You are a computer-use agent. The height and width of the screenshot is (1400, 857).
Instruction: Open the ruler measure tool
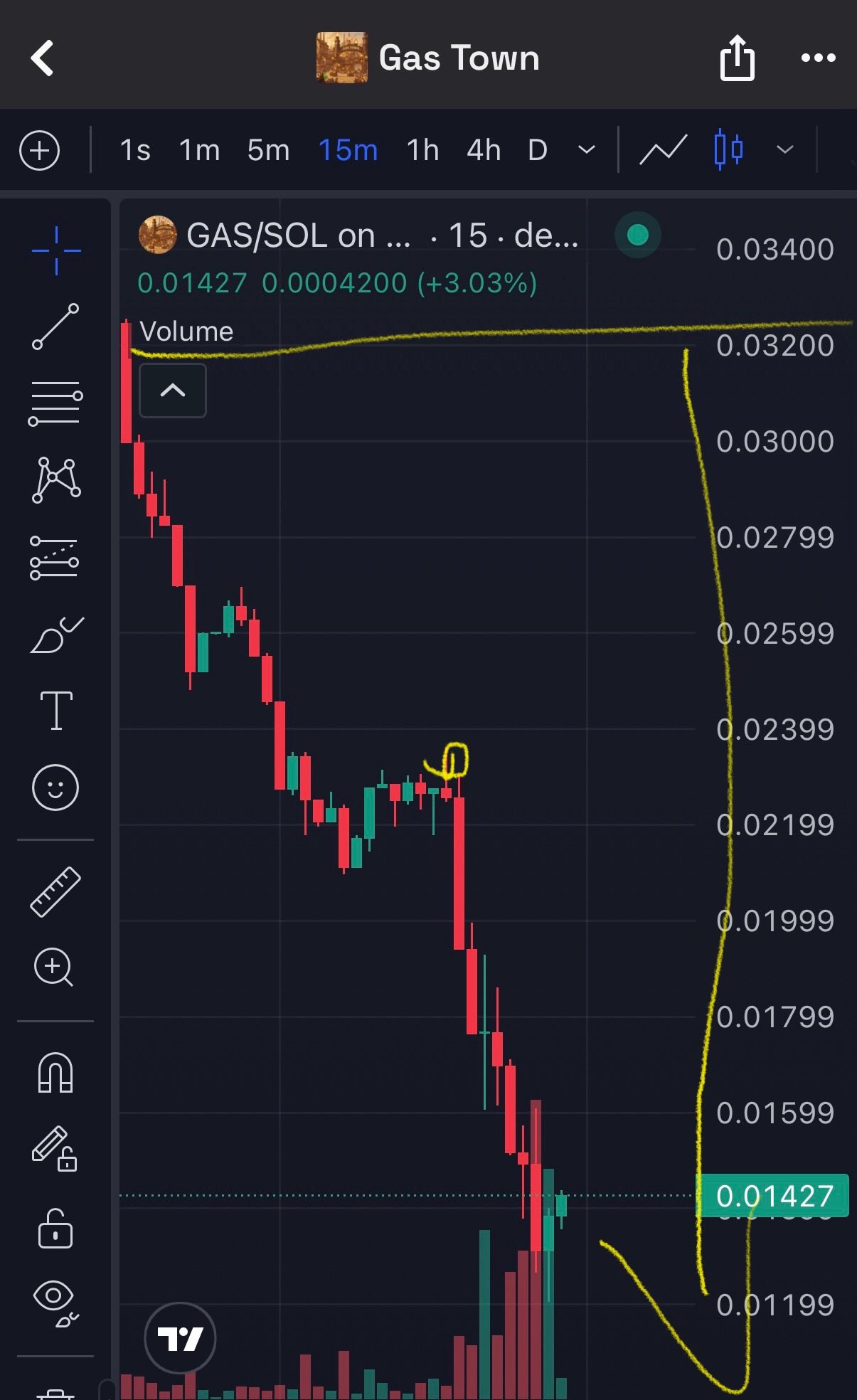pos(55,891)
